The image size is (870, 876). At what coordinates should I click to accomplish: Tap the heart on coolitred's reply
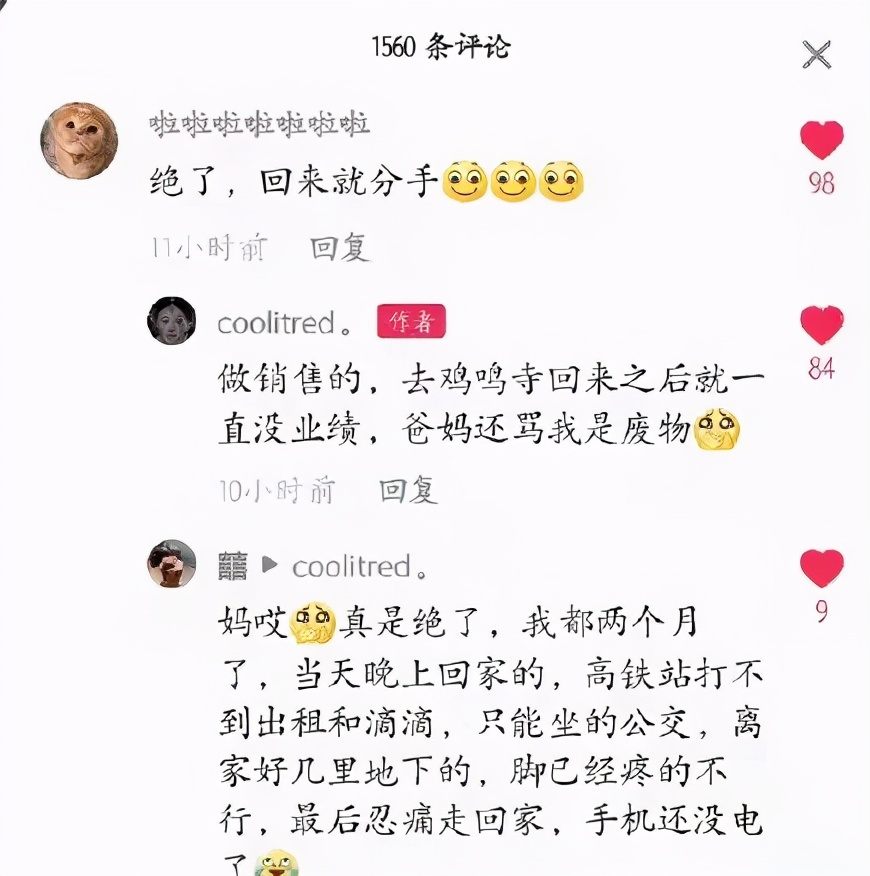(820, 323)
